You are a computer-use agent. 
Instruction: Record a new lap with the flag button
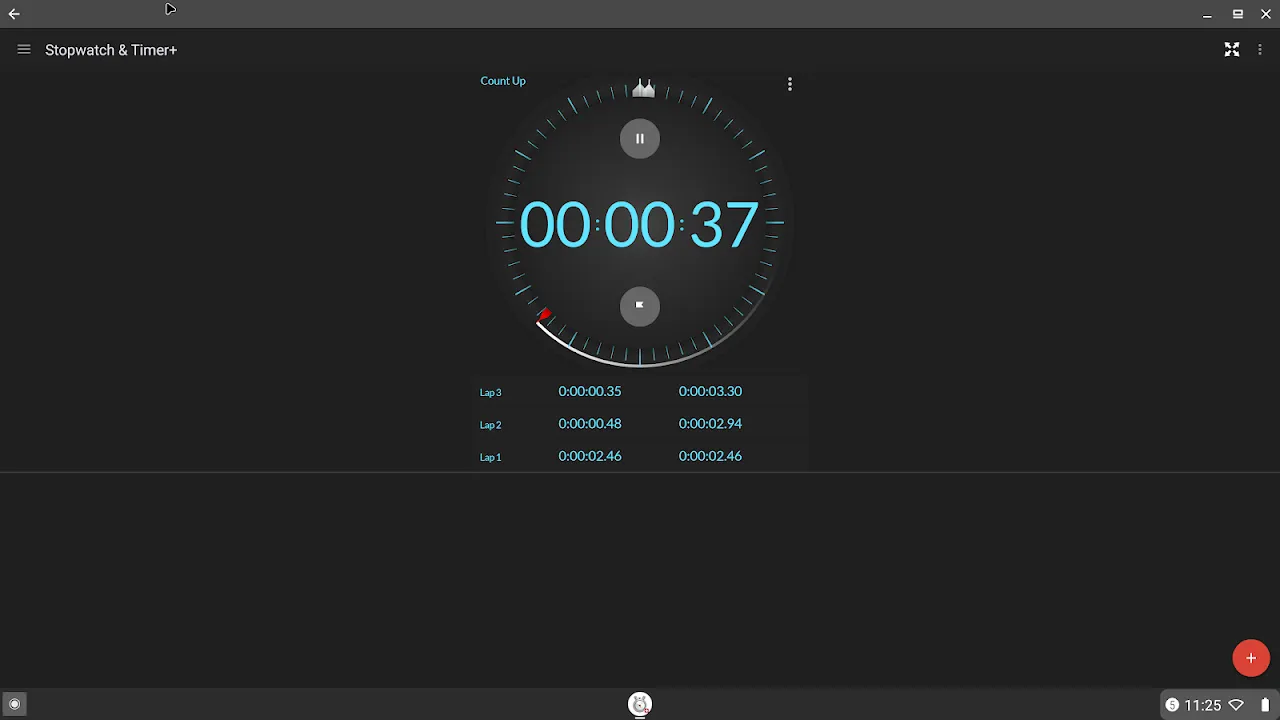(640, 306)
